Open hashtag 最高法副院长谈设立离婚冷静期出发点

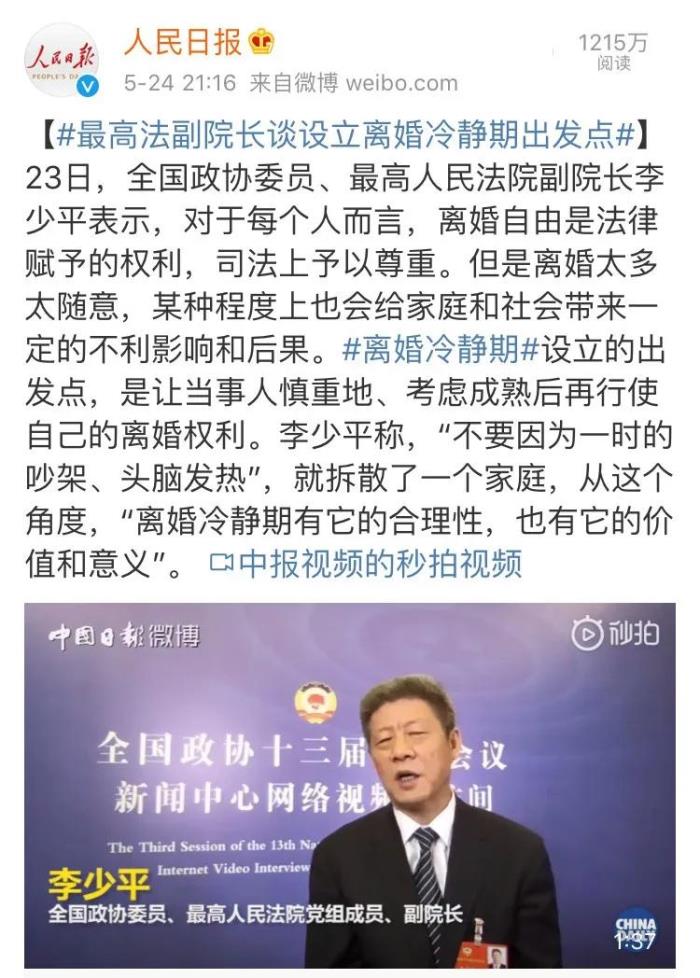pyautogui.click(x=347, y=133)
